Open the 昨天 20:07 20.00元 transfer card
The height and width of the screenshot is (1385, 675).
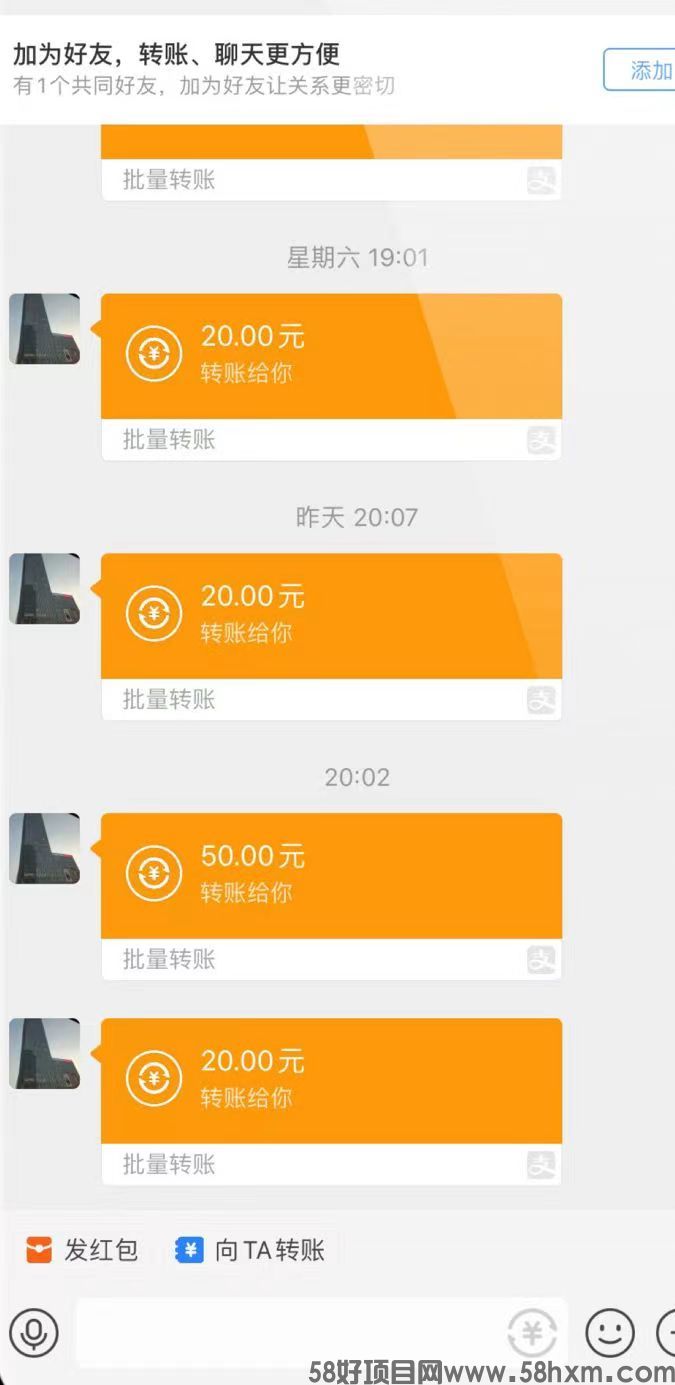tap(331, 616)
